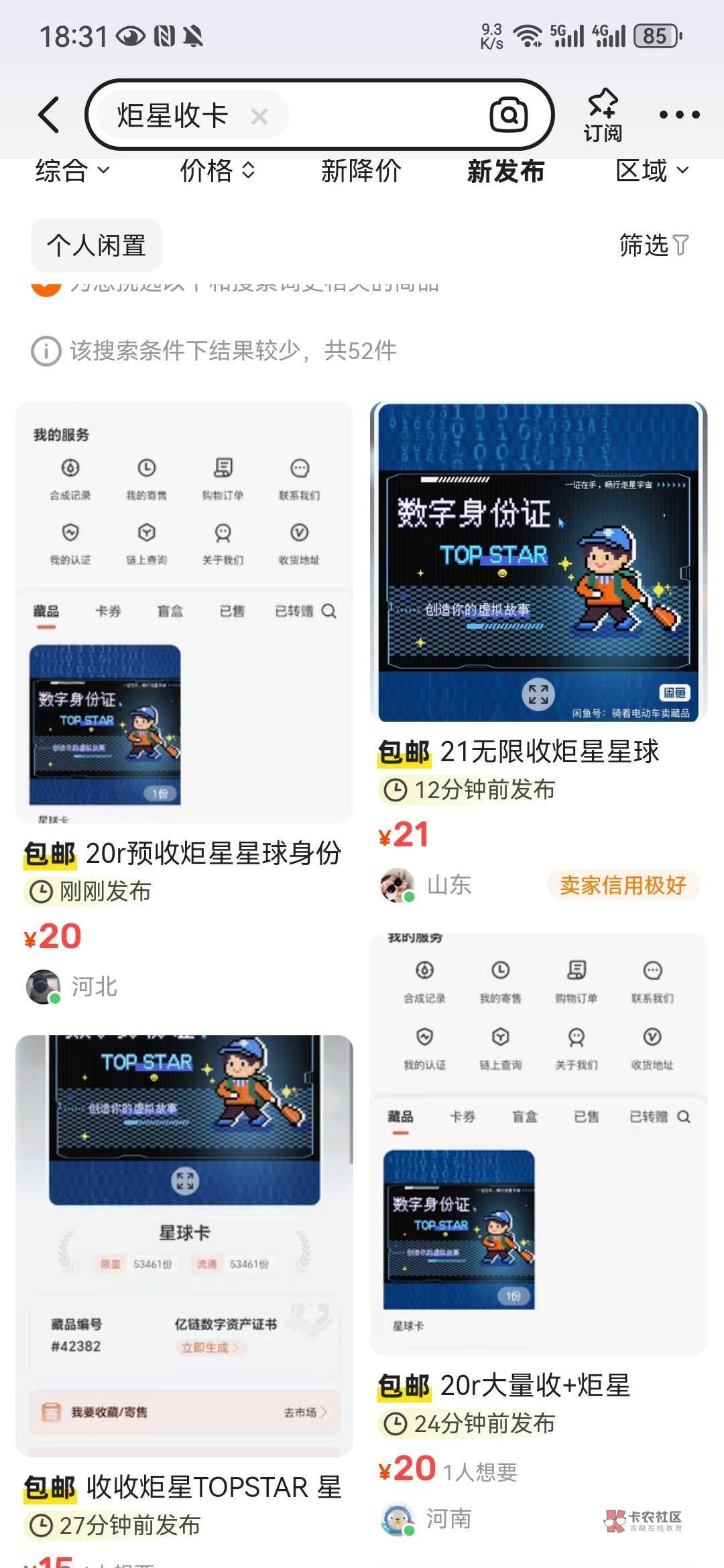Go back using the arrow icon
The image size is (724, 1568).
click(50, 115)
